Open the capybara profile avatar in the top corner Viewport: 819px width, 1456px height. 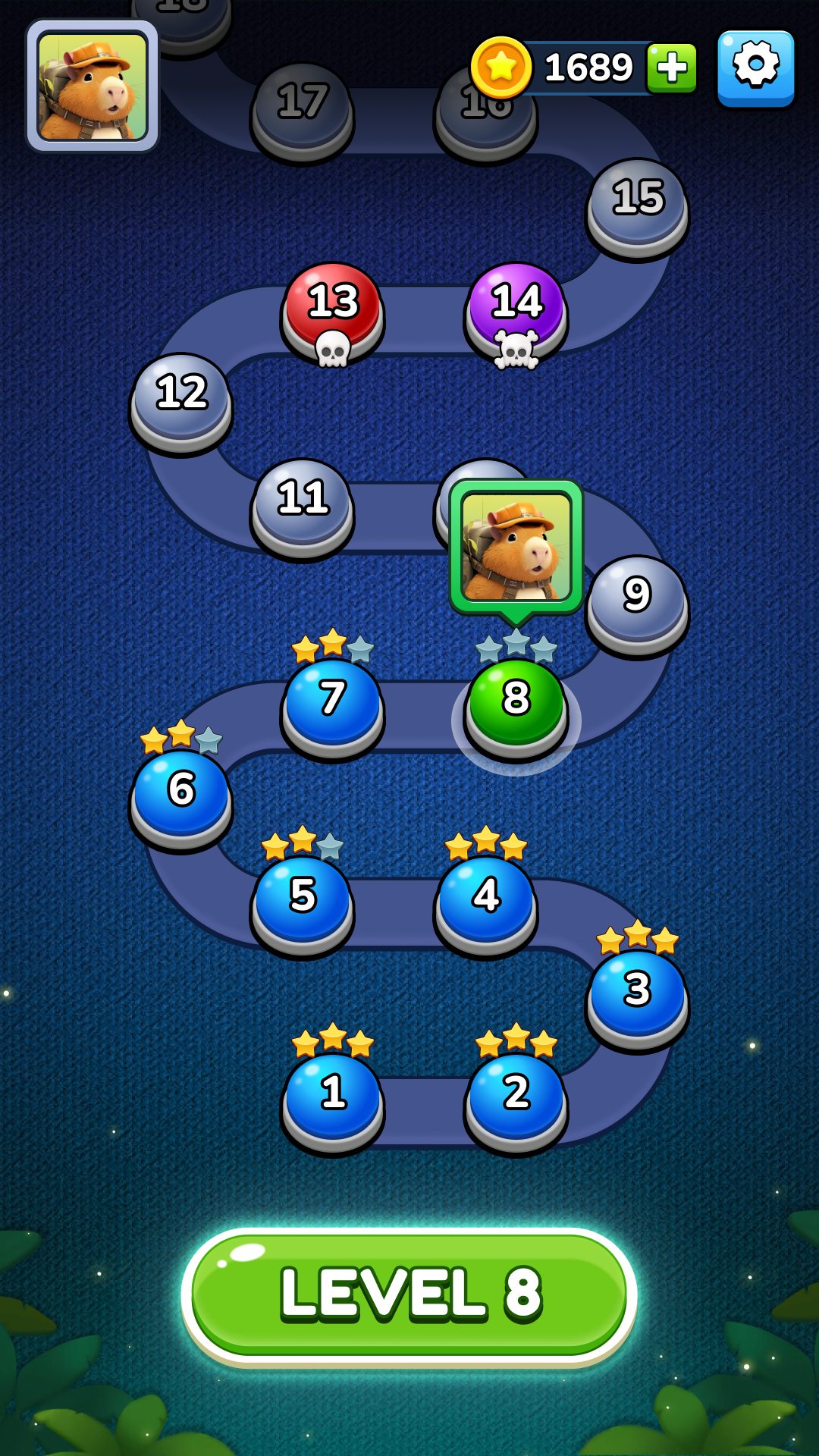tap(93, 86)
